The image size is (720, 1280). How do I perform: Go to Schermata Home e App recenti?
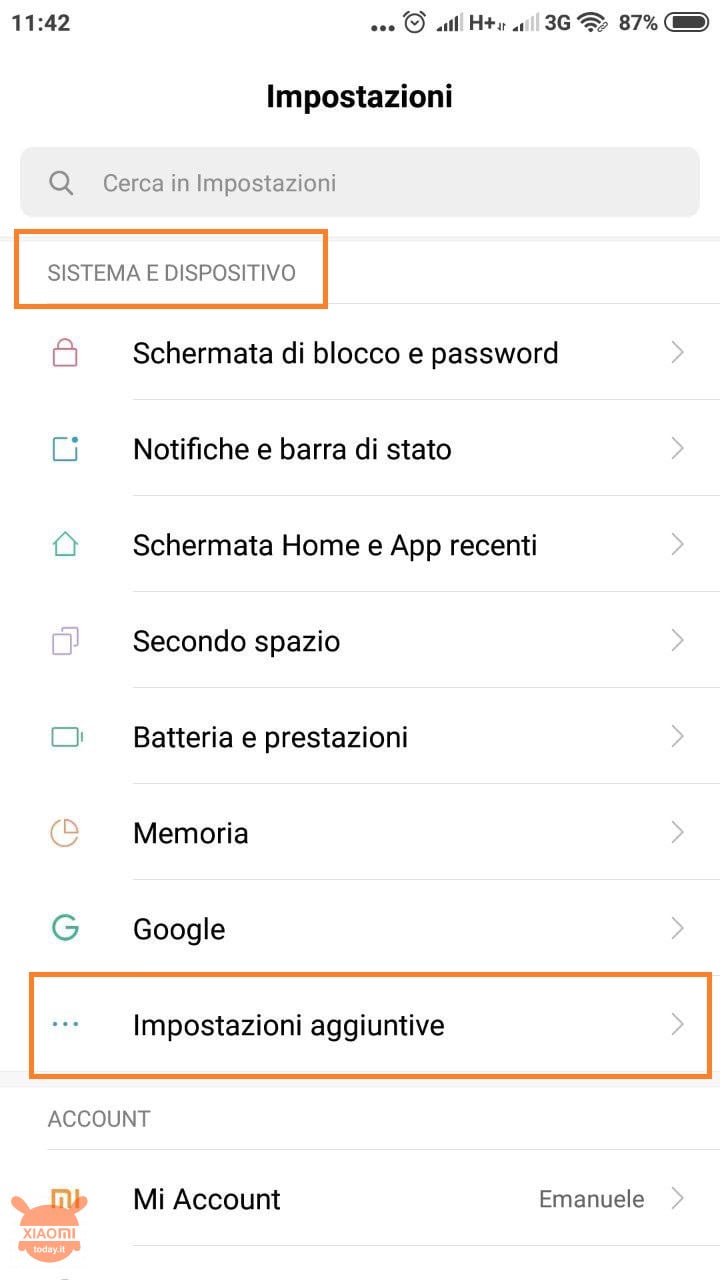click(360, 544)
